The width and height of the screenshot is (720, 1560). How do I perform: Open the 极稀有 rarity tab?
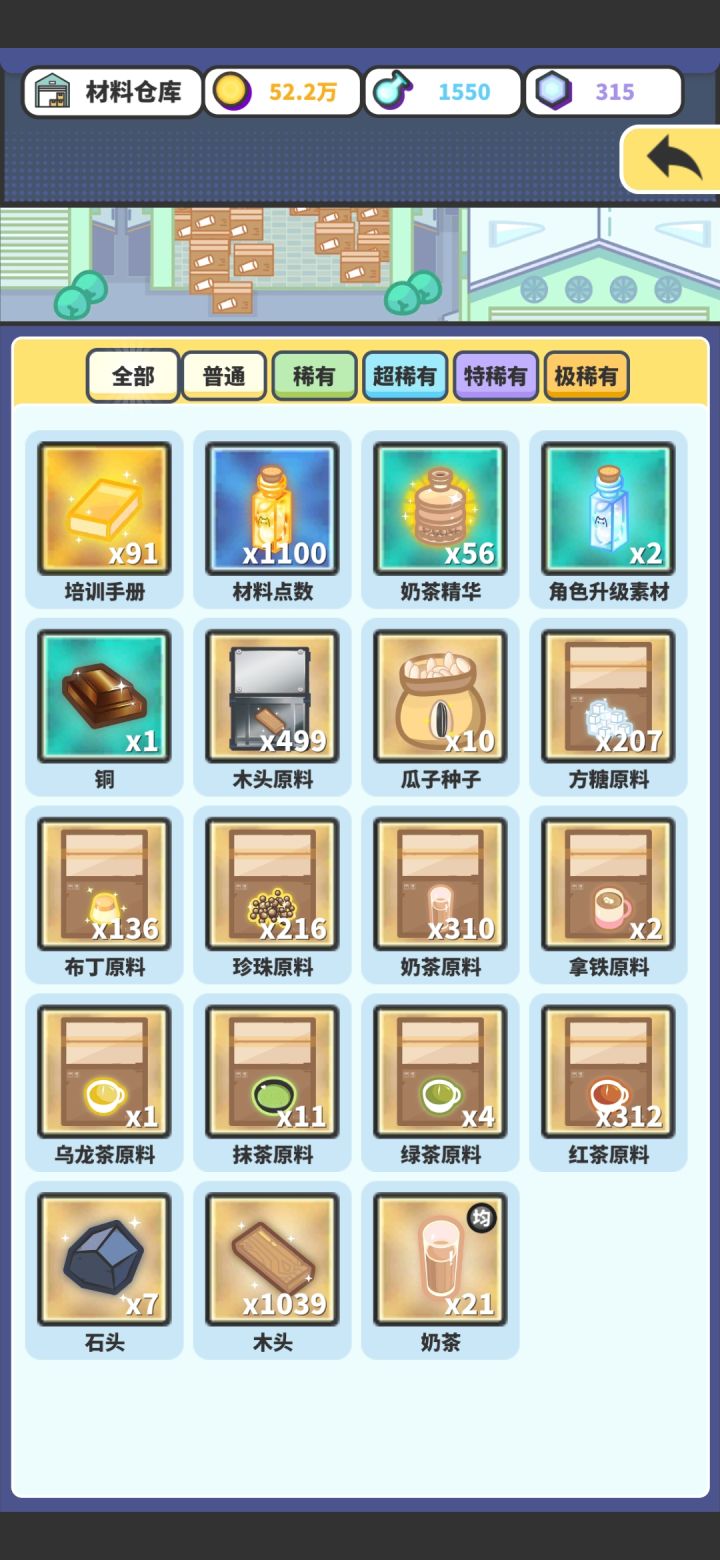[586, 375]
